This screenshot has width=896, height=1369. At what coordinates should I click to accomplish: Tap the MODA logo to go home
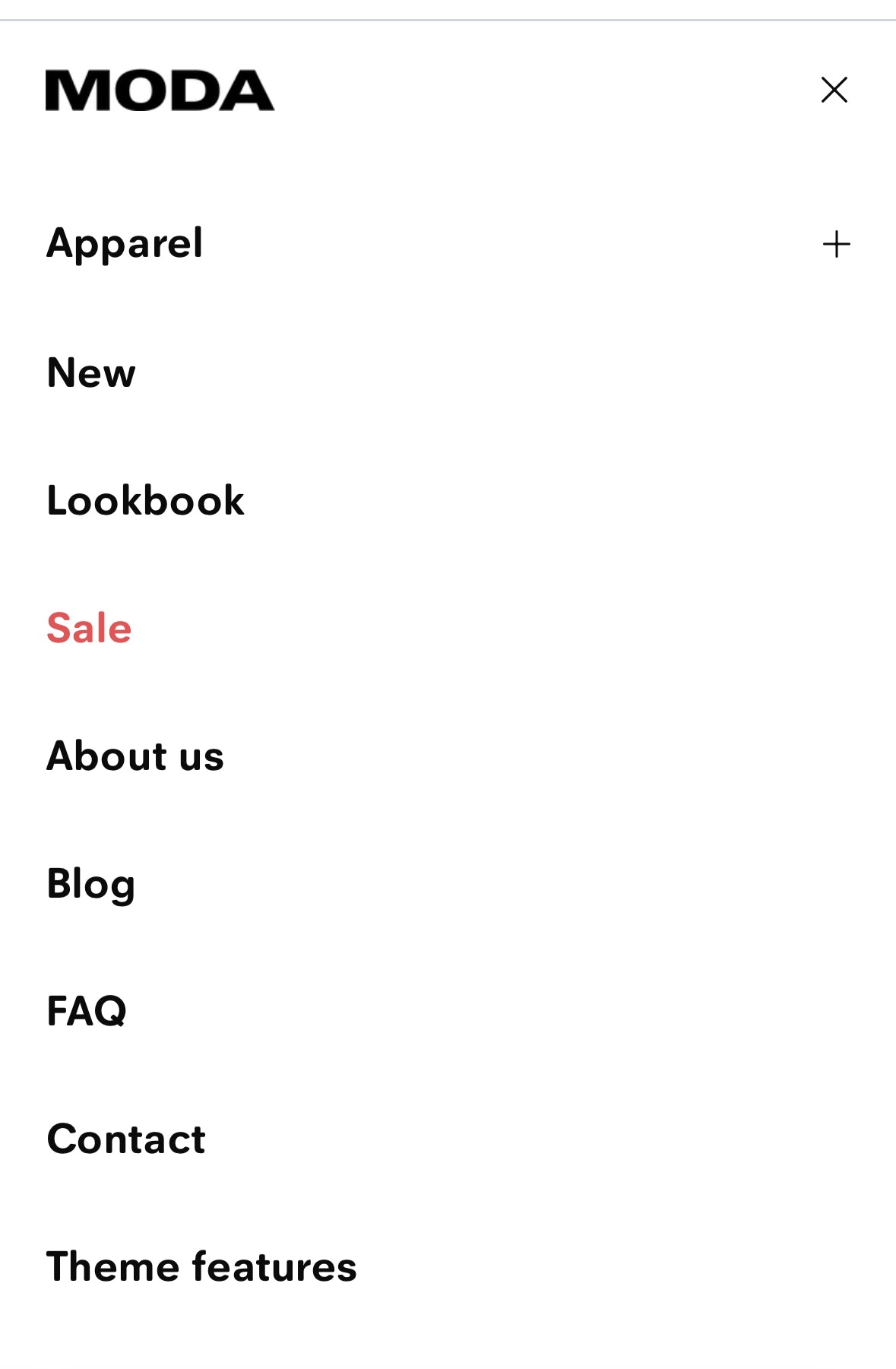pyautogui.click(x=160, y=90)
